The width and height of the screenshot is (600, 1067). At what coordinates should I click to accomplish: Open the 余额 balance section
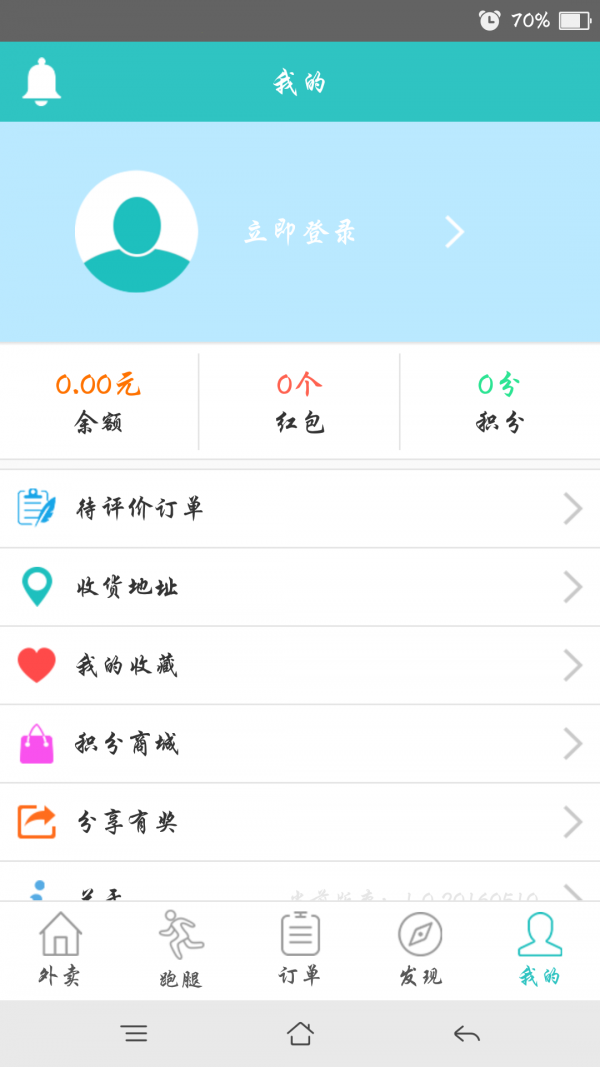pos(98,402)
